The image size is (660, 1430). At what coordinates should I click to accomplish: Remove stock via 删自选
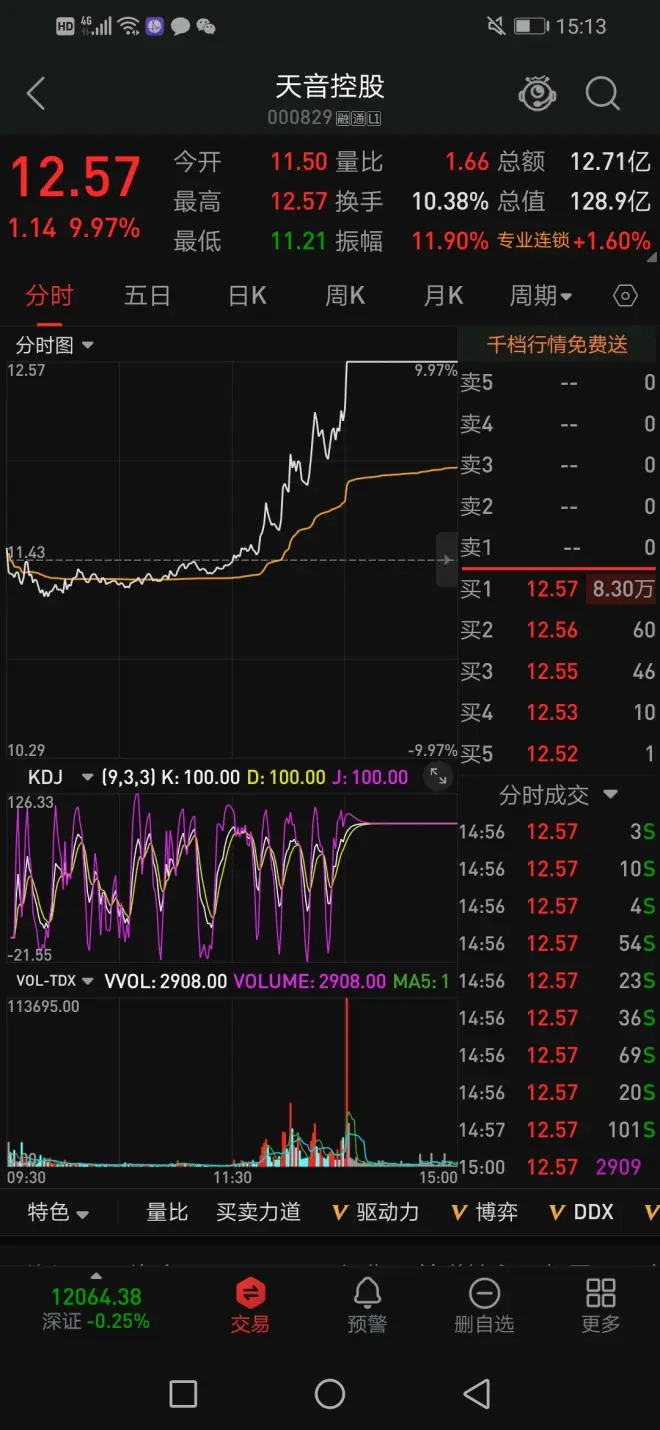(484, 1305)
